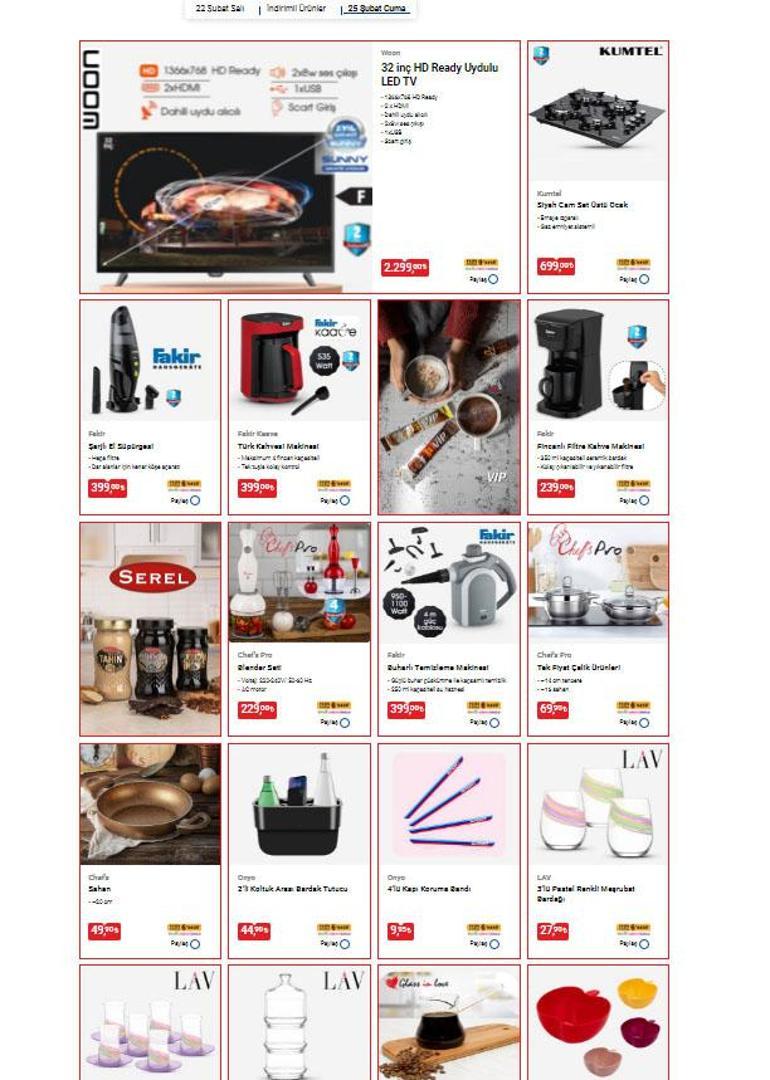View the Chef's Sahan product card
Image resolution: width=770 pixels, height=1080 pixels.
click(x=99, y=889)
